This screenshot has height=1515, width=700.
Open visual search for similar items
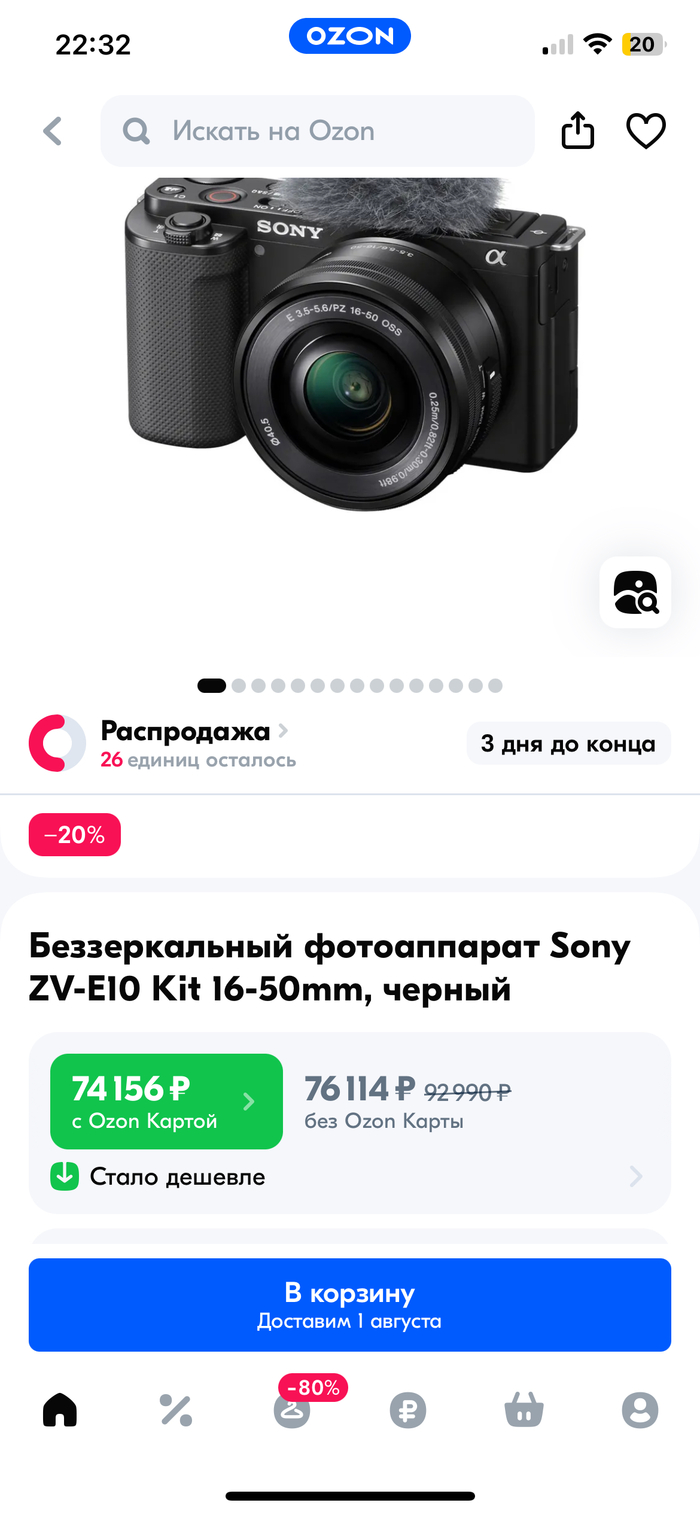click(635, 592)
